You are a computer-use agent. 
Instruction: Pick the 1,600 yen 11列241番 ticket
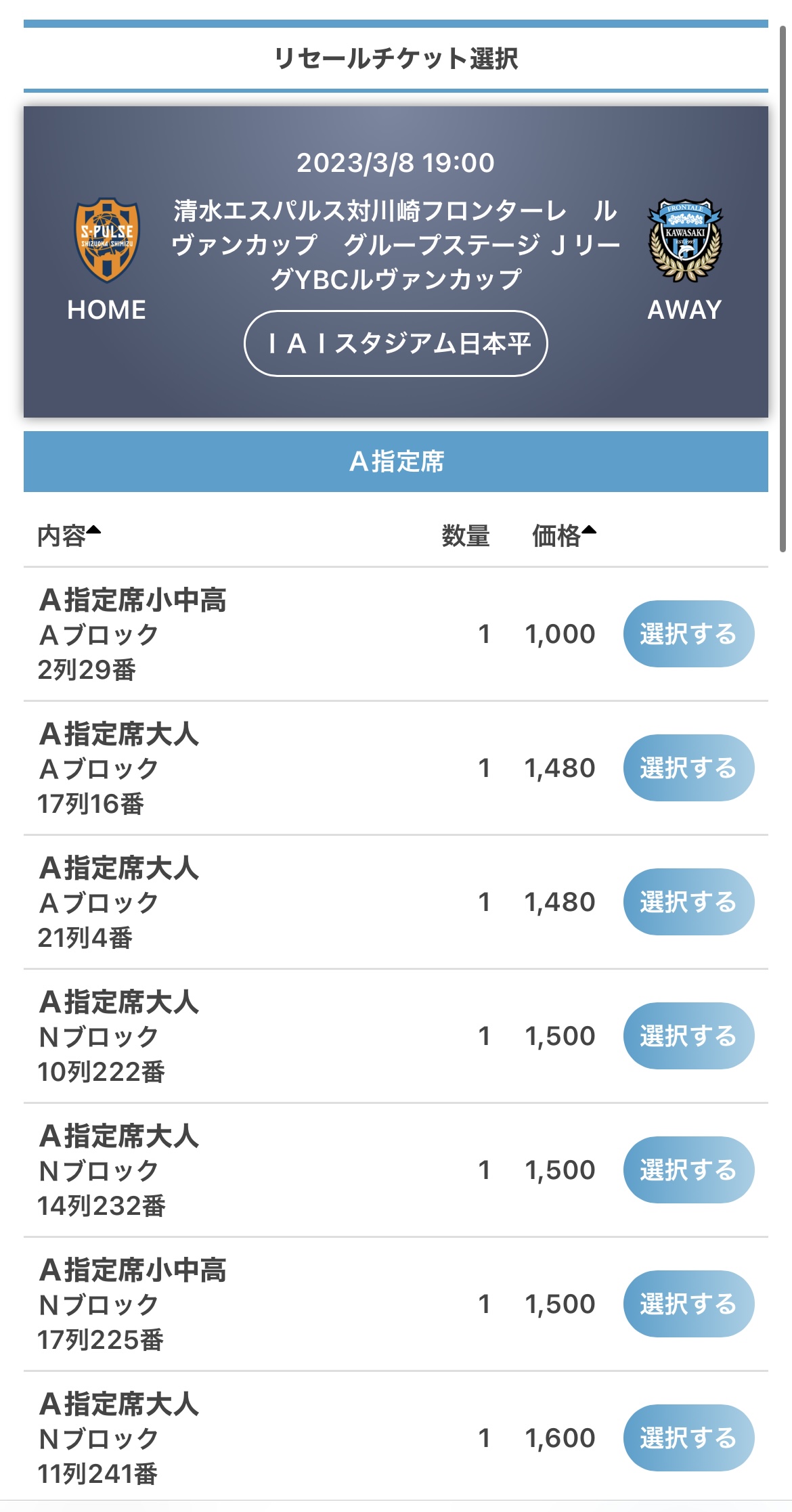tap(688, 1438)
